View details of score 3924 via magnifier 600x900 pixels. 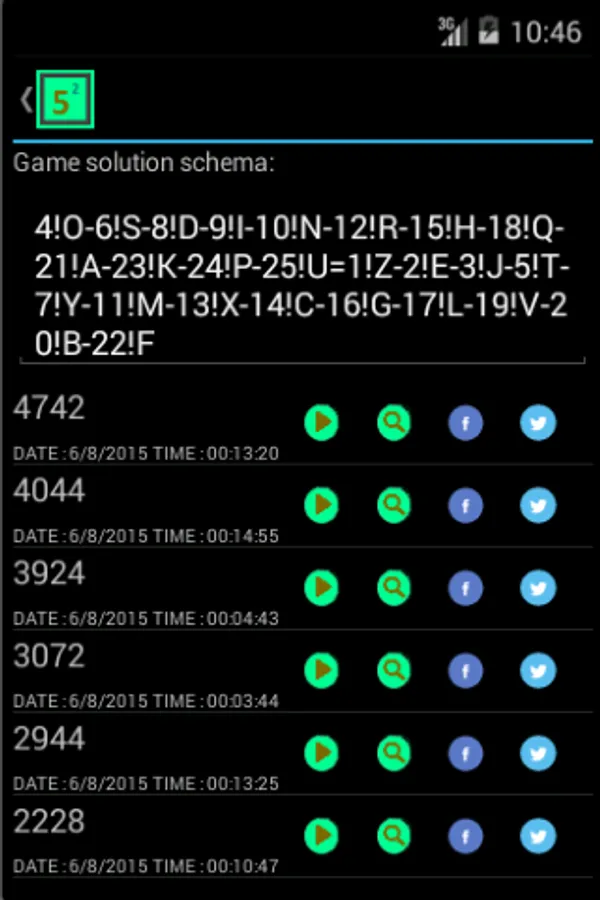(x=394, y=587)
